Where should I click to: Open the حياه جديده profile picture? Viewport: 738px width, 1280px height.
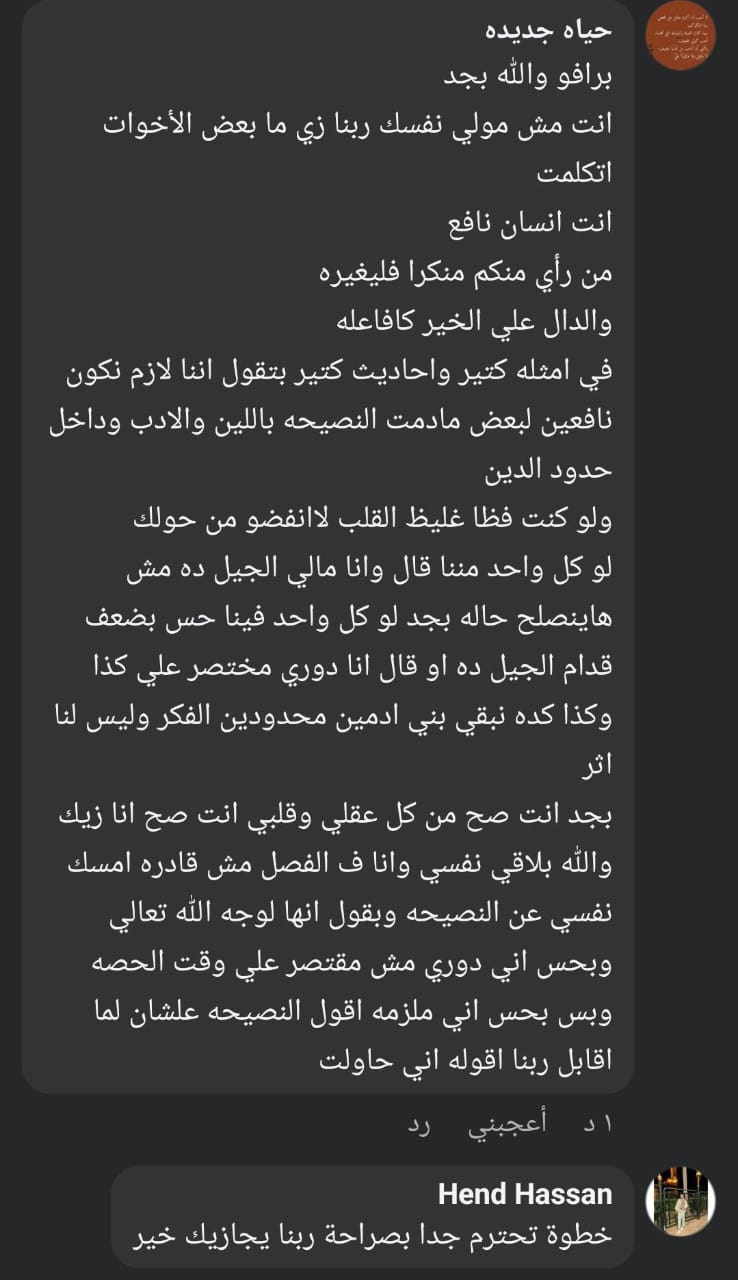[x=681, y=36]
